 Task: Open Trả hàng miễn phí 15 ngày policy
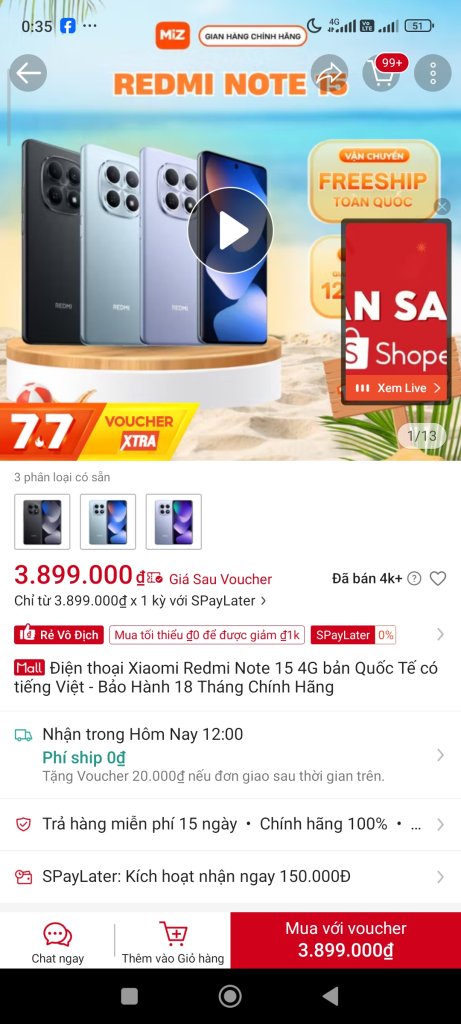click(x=230, y=824)
